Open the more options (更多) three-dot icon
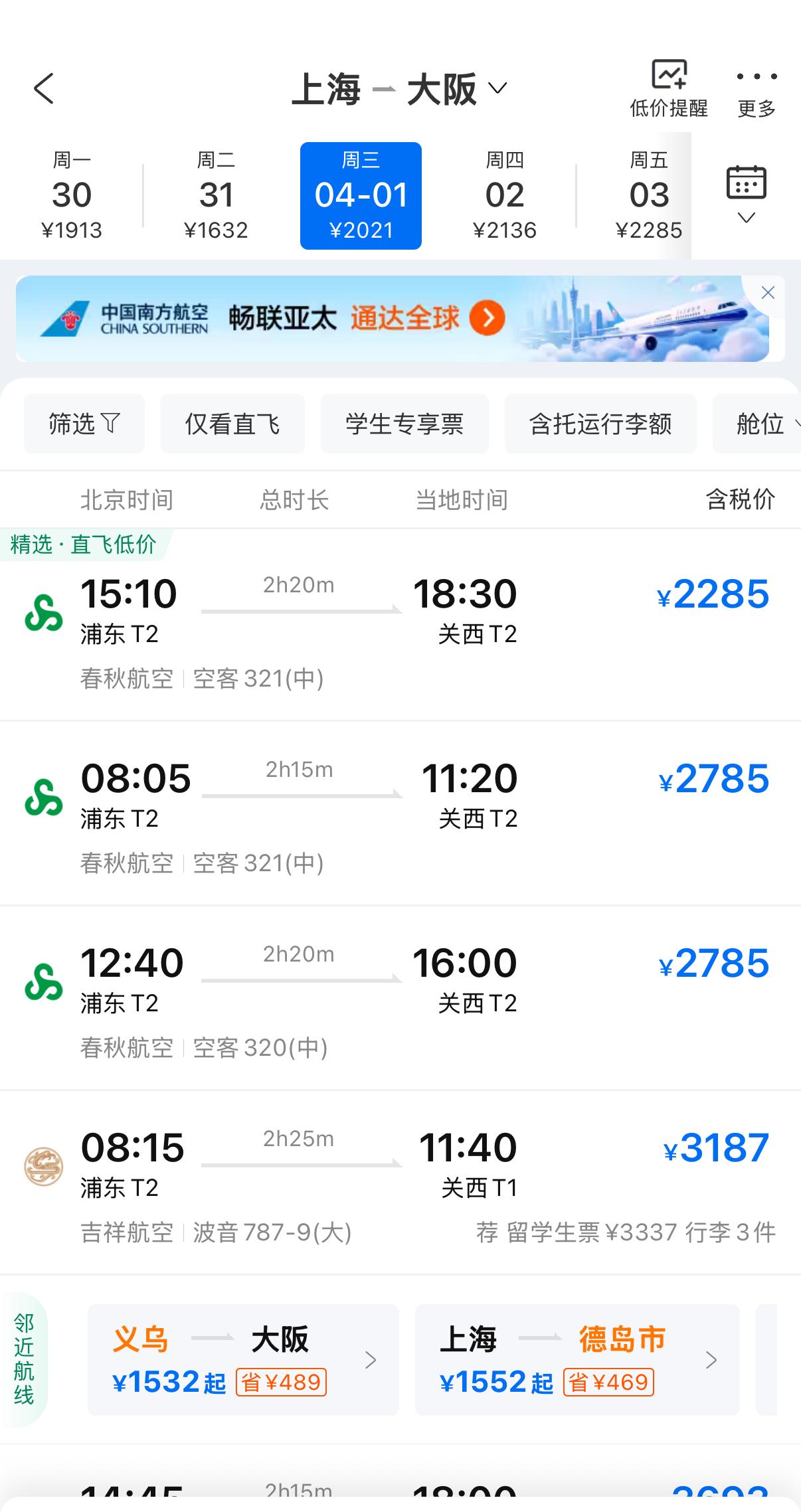The image size is (801, 1512). 755,76
